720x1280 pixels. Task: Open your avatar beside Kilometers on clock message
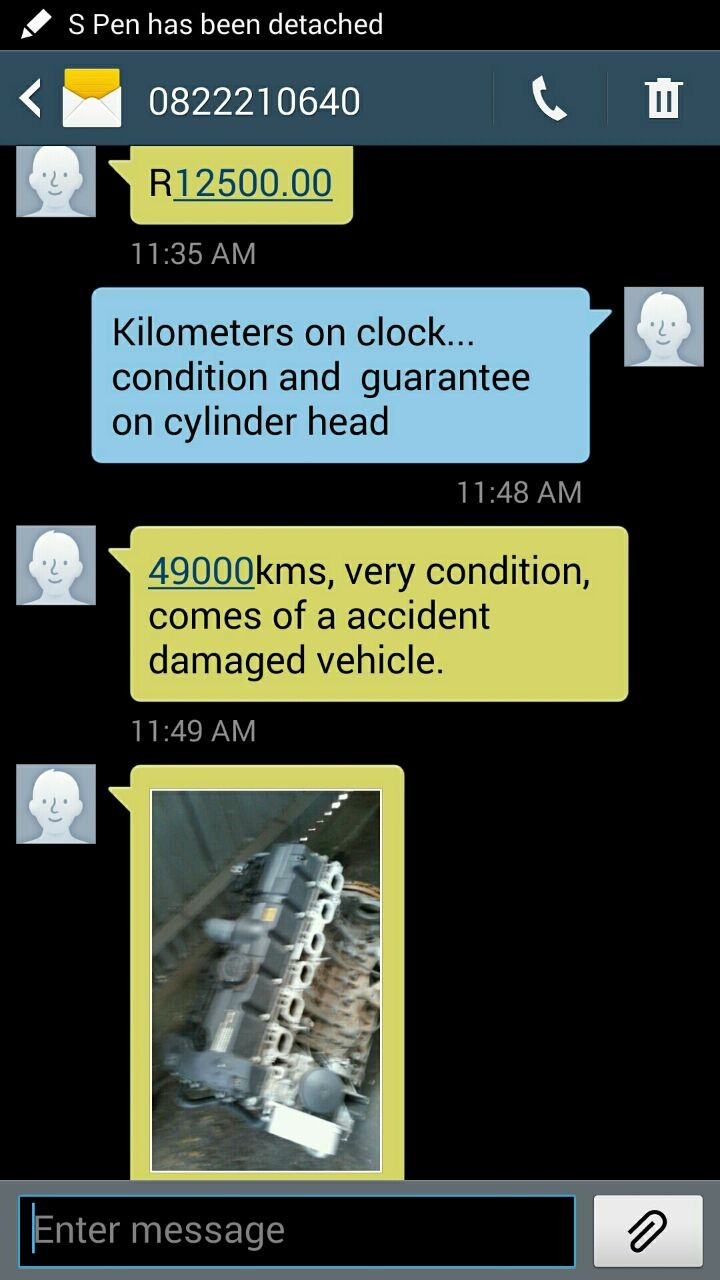[663, 327]
